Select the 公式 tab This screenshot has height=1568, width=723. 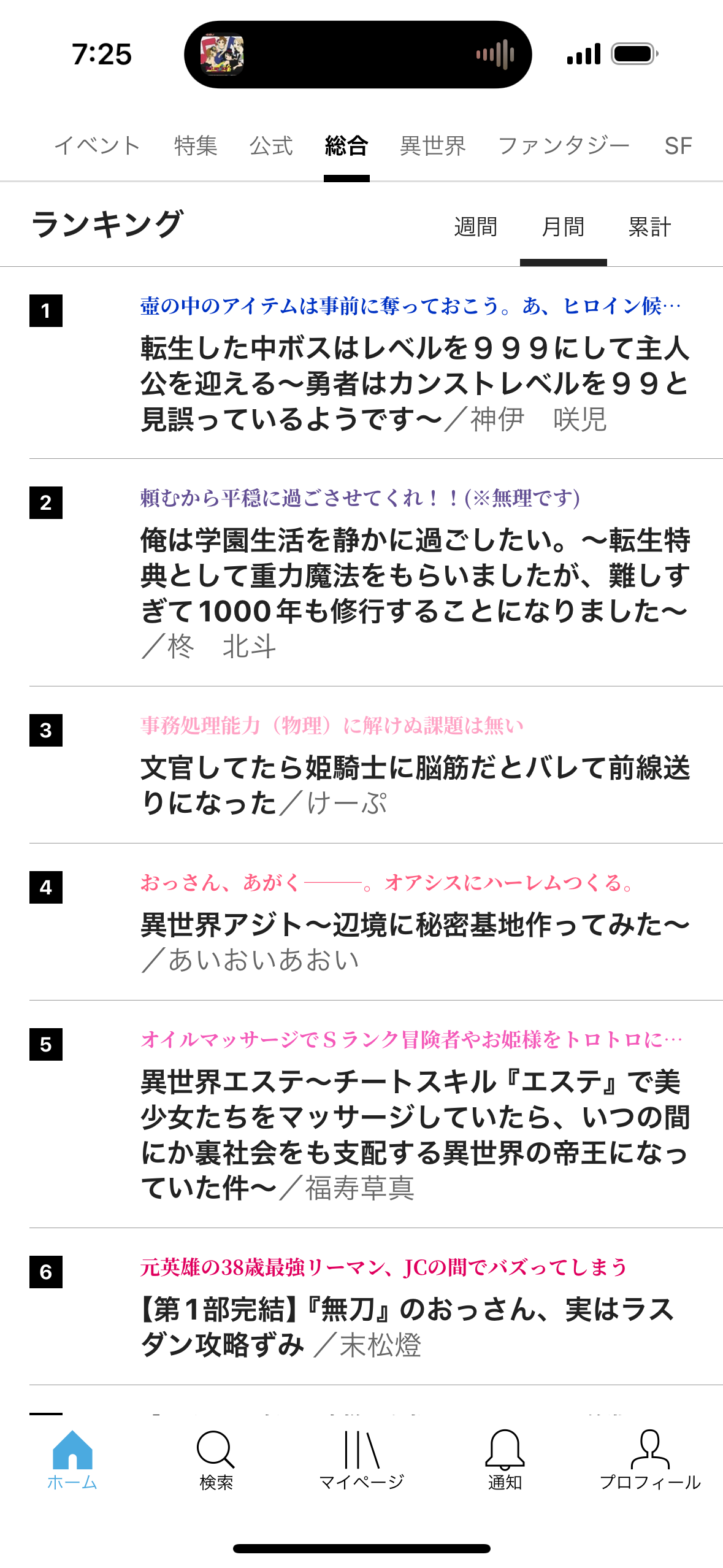(x=271, y=146)
